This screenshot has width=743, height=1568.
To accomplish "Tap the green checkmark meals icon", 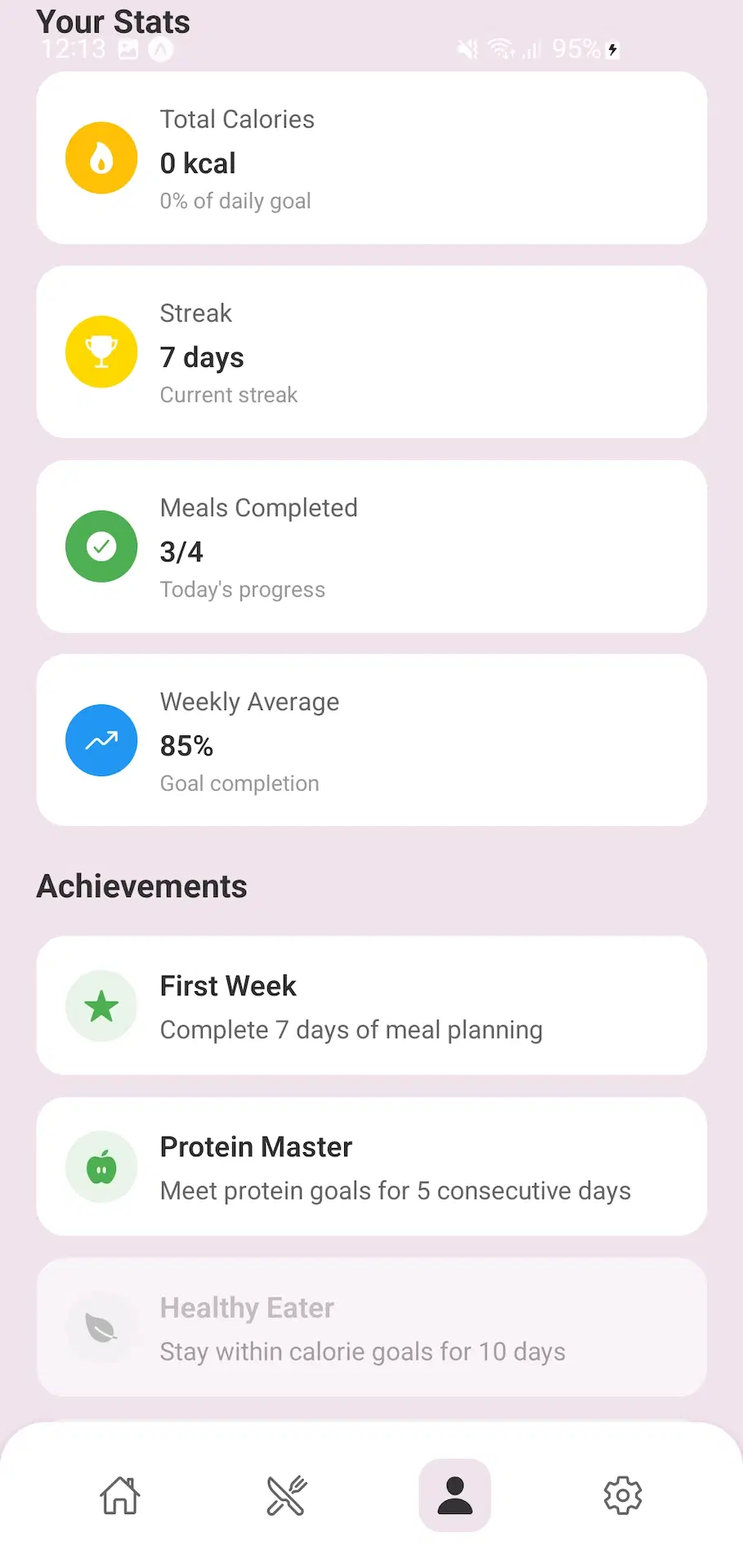I will click(x=101, y=546).
